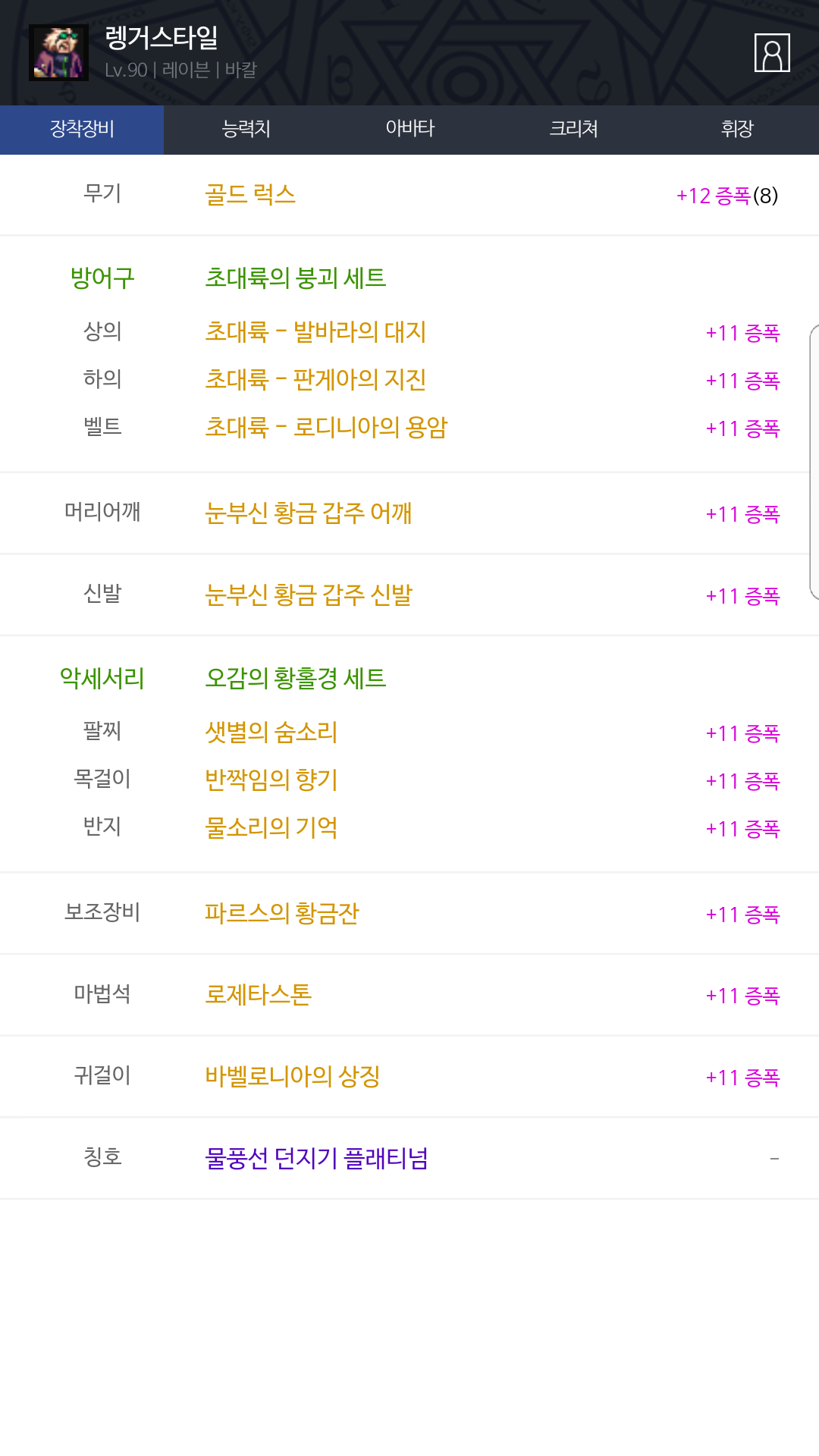Open 눈부신 황금 갑주 신발 item

point(308,595)
